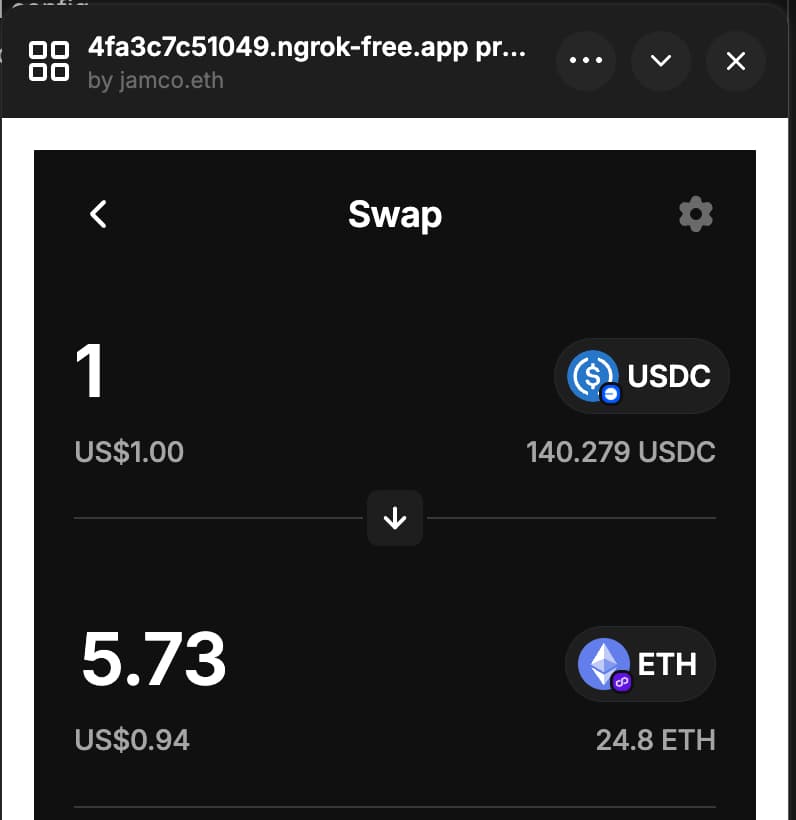Open the apps grid icon
This screenshot has width=796, height=820.
pos(49,61)
